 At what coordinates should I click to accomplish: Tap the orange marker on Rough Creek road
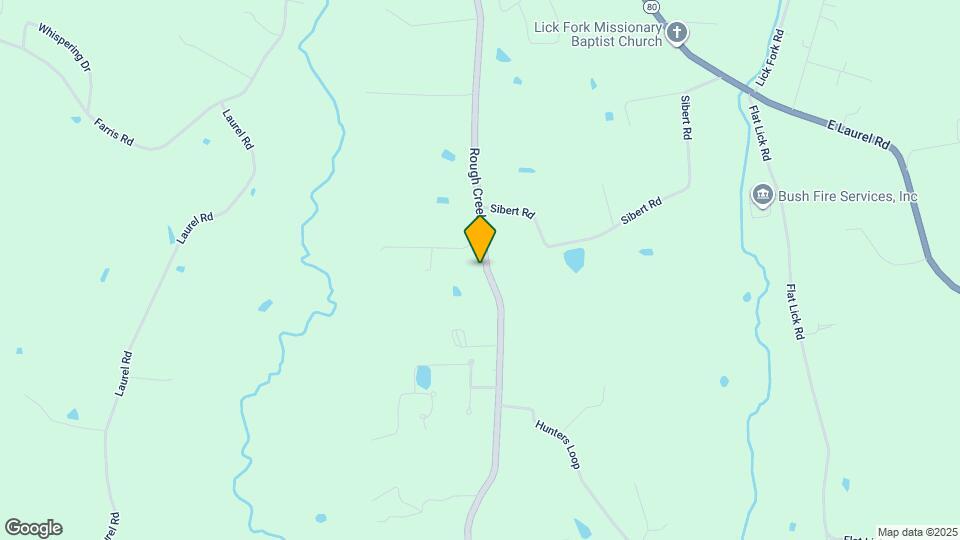(480, 239)
